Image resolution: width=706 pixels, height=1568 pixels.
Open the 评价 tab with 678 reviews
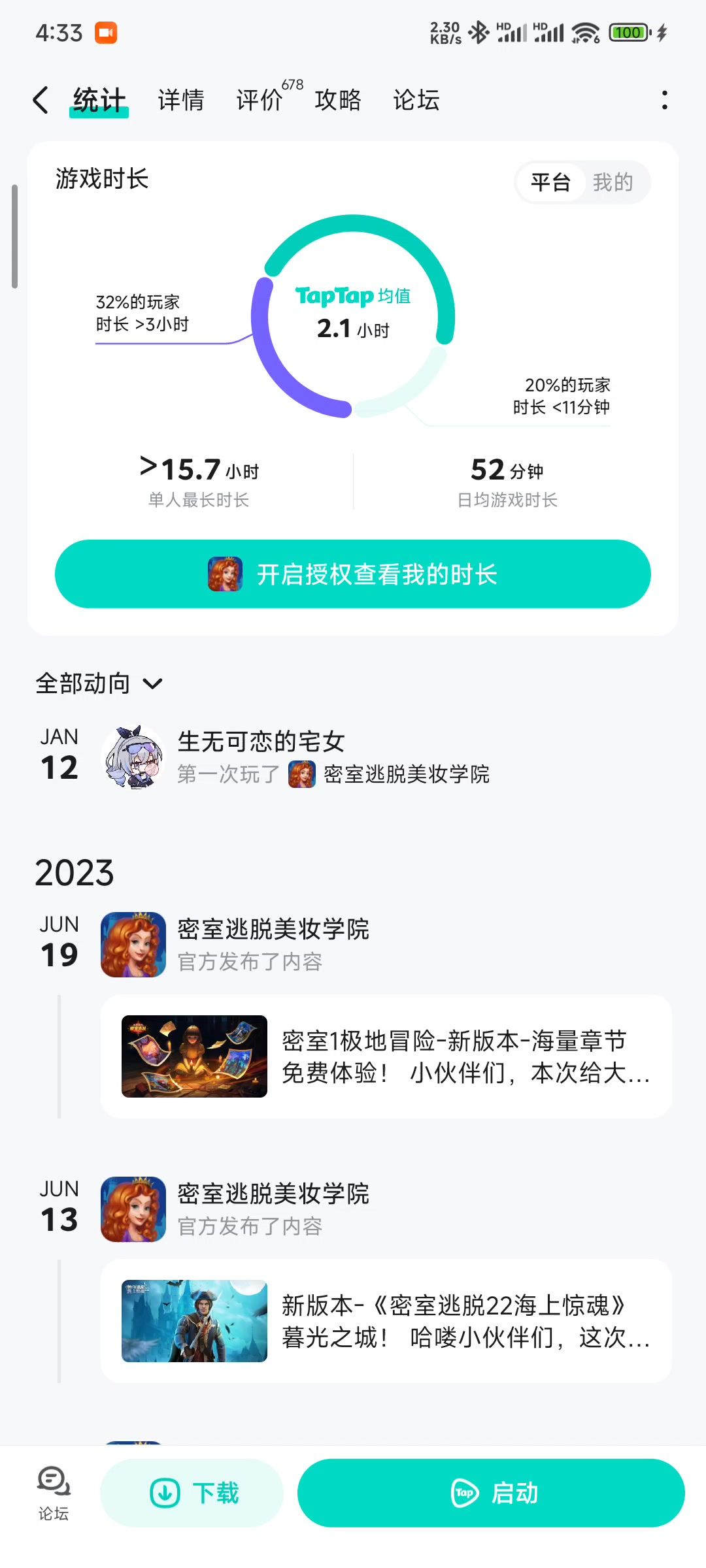[x=261, y=100]
